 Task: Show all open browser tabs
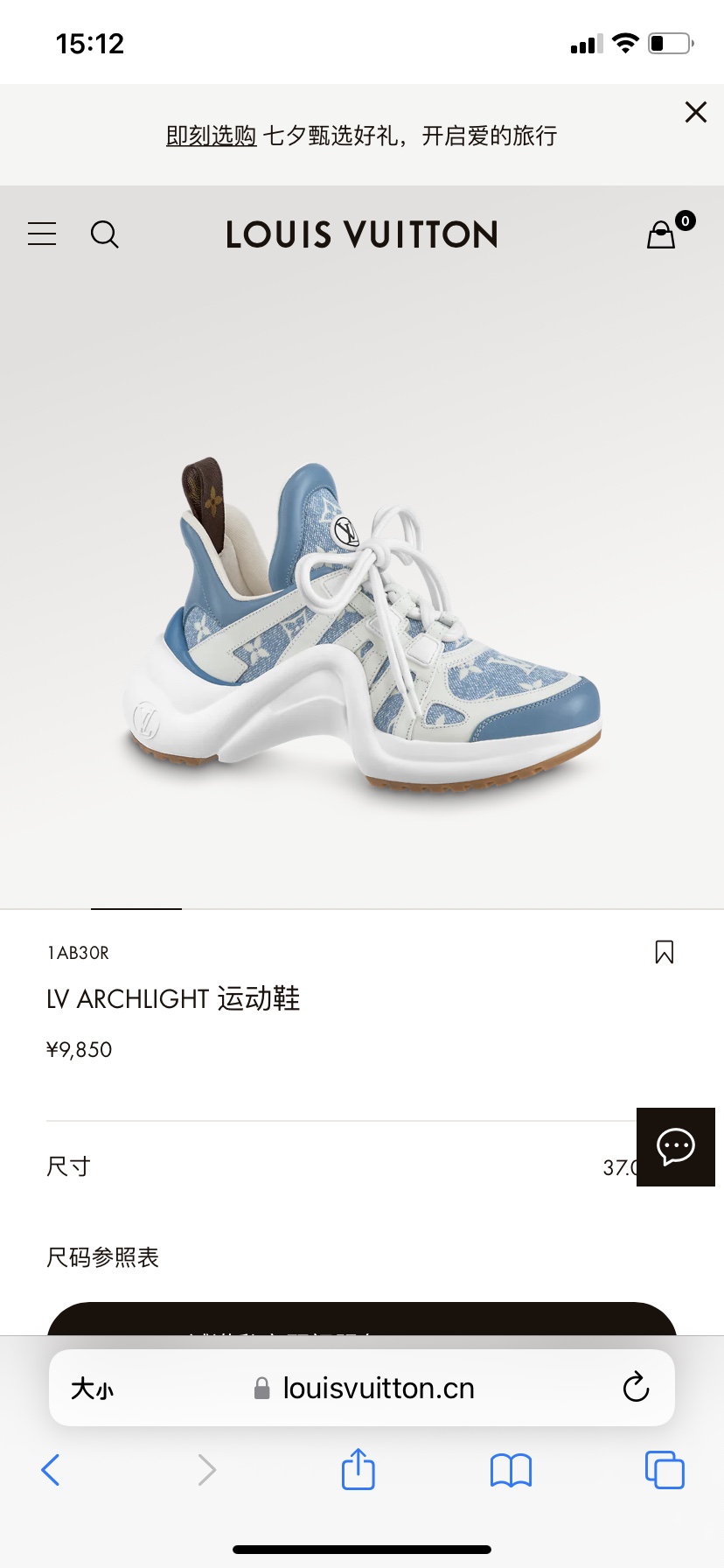[x=664, y=1470]
